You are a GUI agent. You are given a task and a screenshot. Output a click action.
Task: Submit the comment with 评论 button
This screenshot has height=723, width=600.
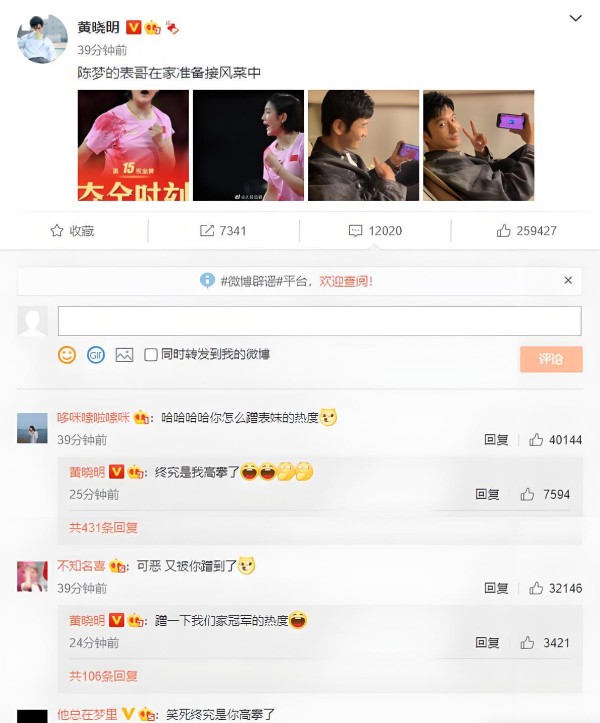pyautogui.click(x=551, y=359)
